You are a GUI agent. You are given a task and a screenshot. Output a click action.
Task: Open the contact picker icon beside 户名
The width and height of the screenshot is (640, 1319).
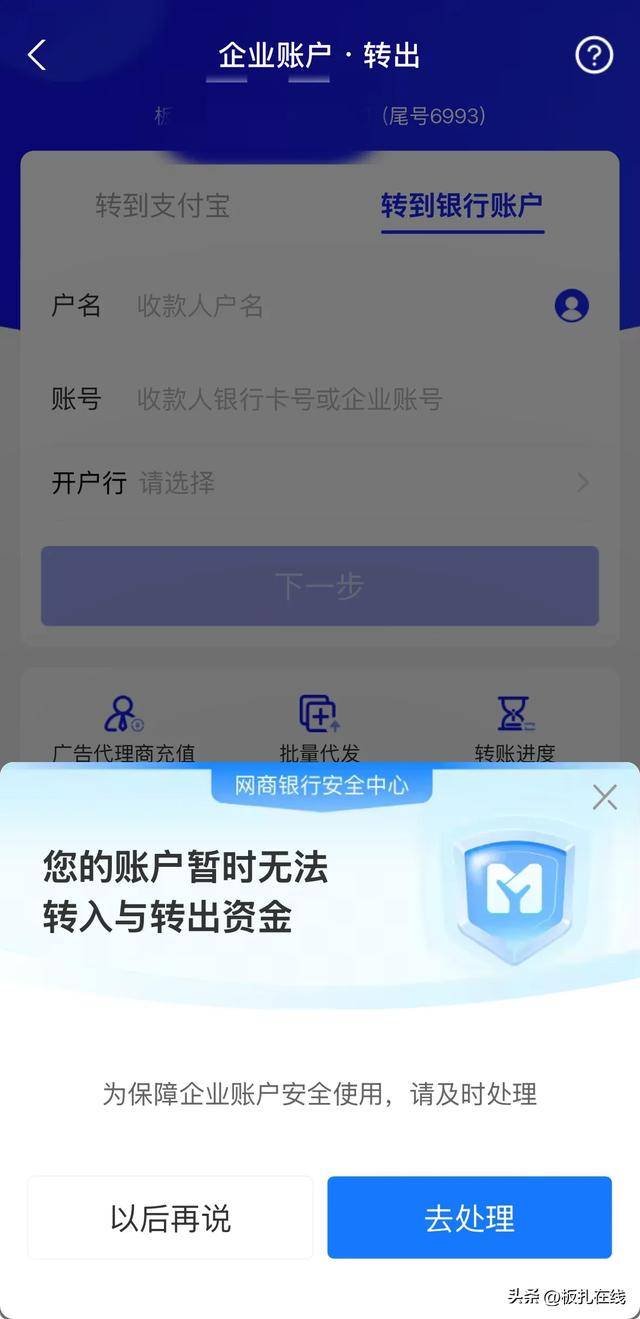point(572,306)
